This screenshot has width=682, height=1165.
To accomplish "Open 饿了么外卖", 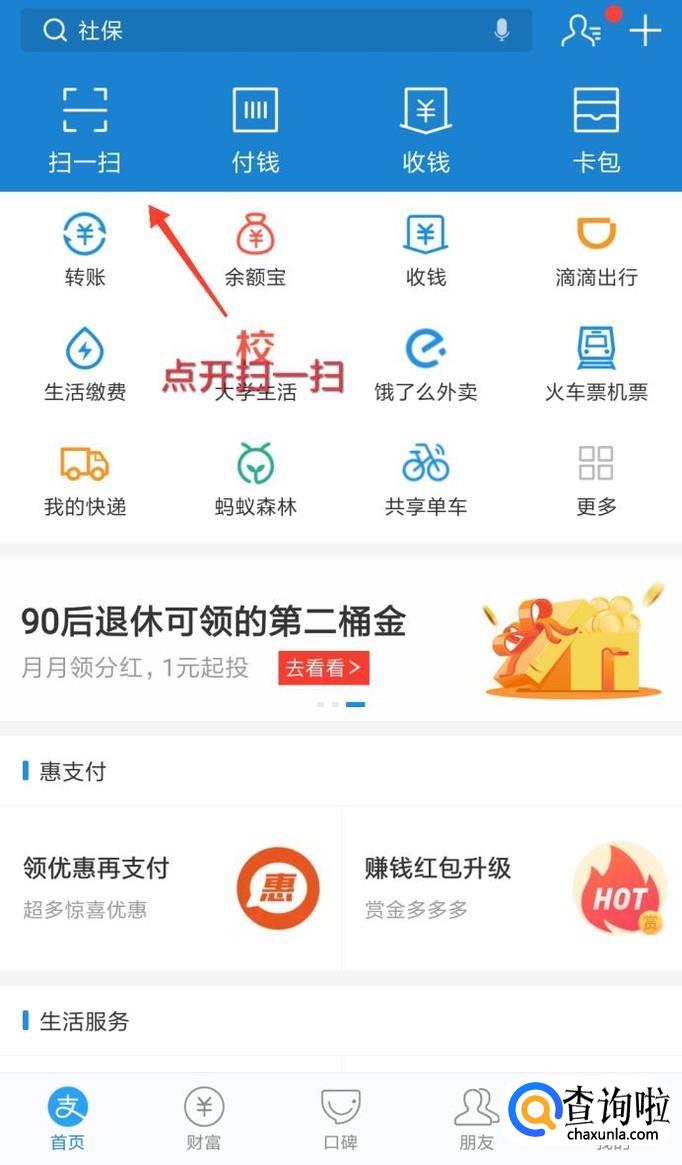I will click(426, 365).
